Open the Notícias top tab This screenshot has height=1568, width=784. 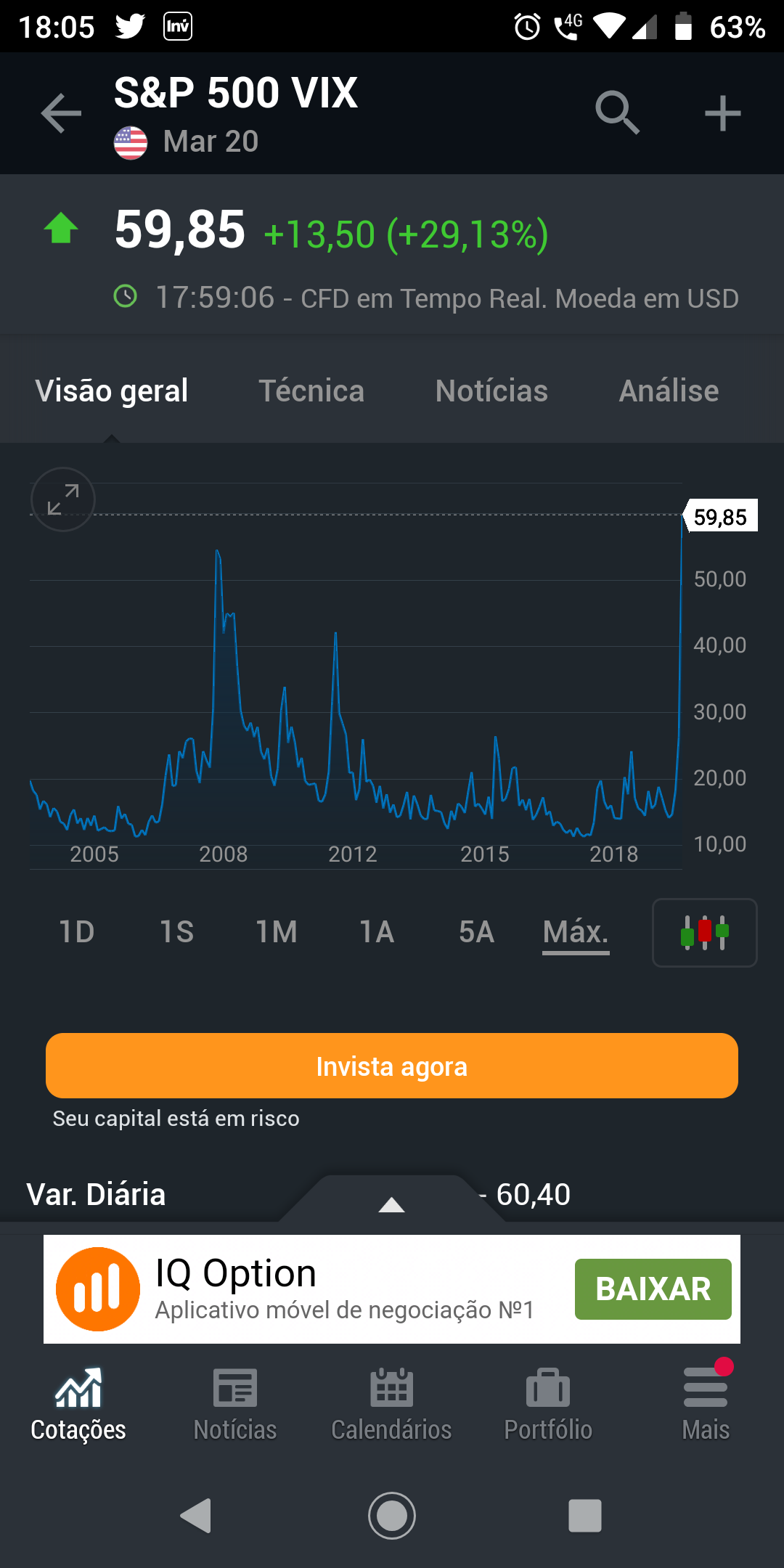pos(491,391)
